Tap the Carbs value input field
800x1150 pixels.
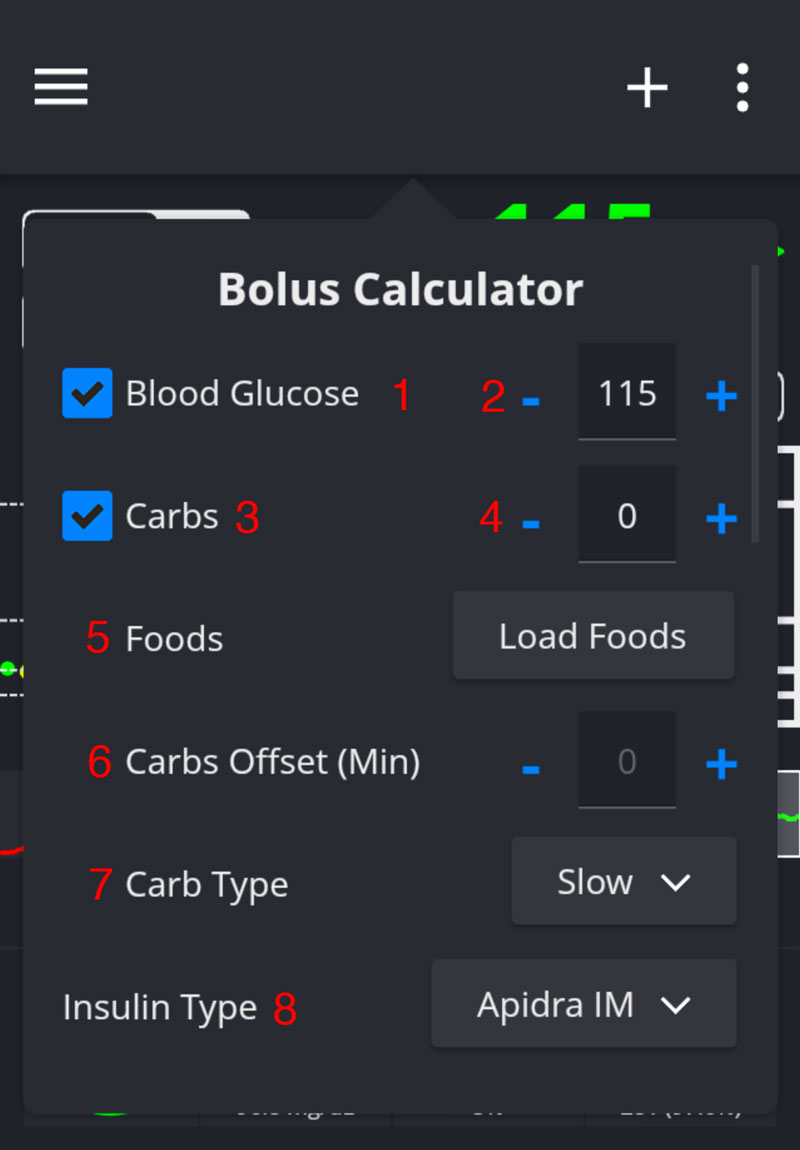coord(627,516)
